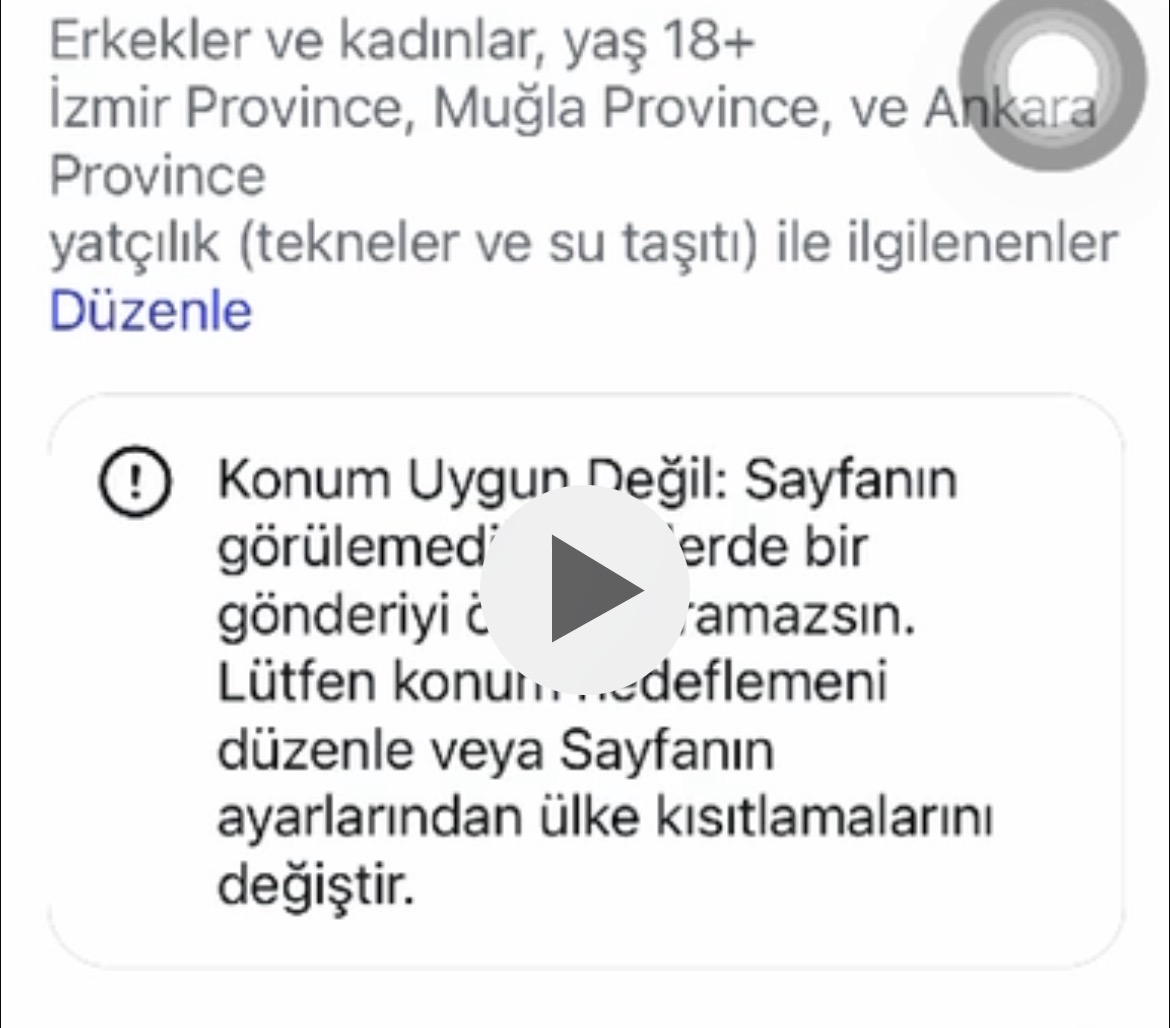Play the video
The width and height of the screenshot is (1170, 1028).
[x=585, y=589]
